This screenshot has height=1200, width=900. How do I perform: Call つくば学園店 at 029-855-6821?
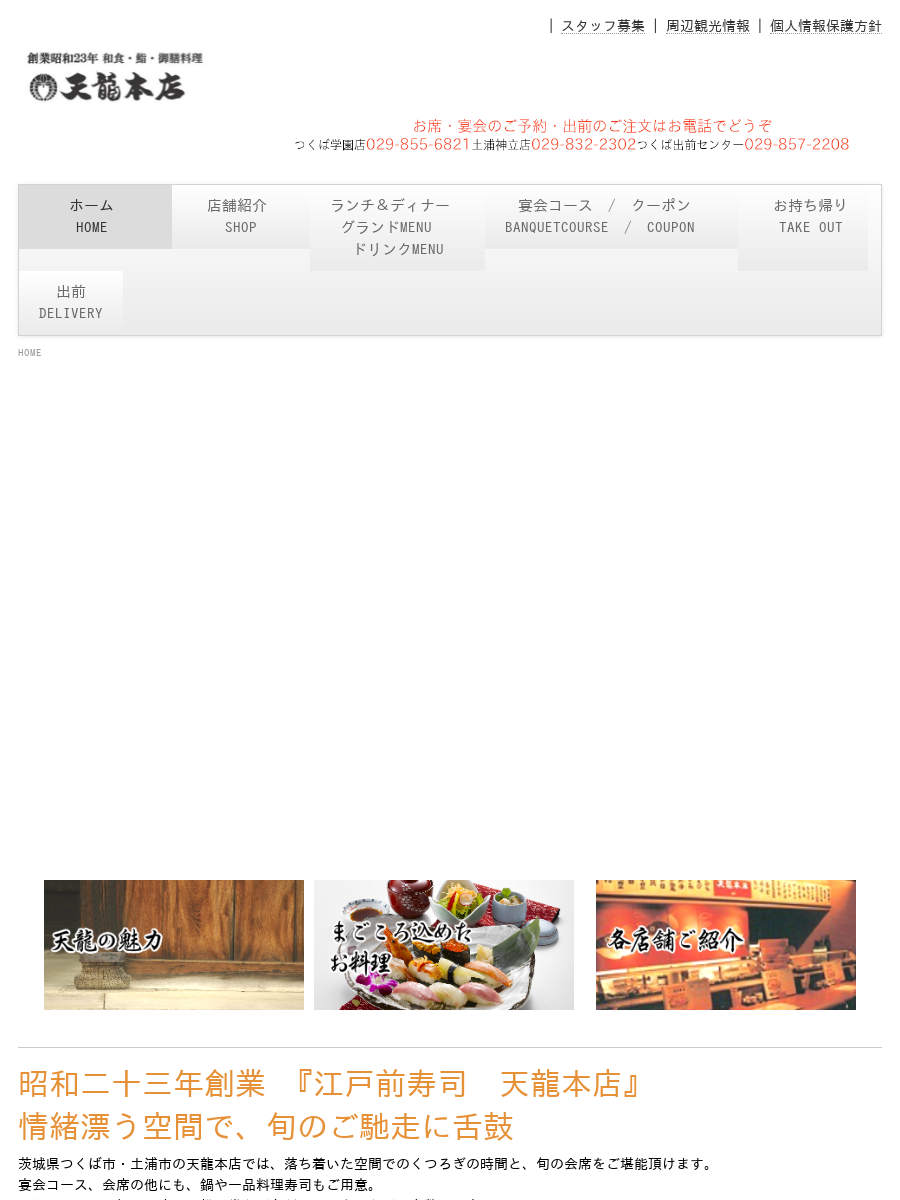pyautogui.click(x=418, y=145)
